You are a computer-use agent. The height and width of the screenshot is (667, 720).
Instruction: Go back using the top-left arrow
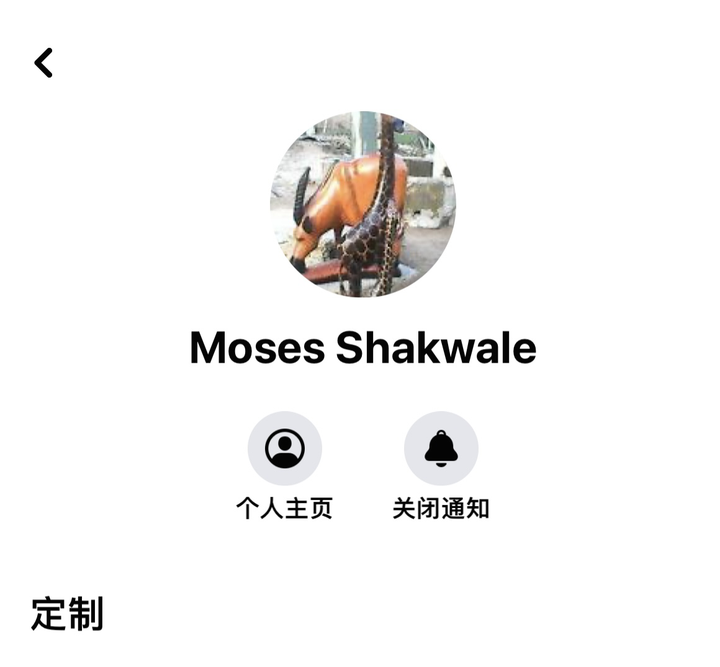coord(43,63)
